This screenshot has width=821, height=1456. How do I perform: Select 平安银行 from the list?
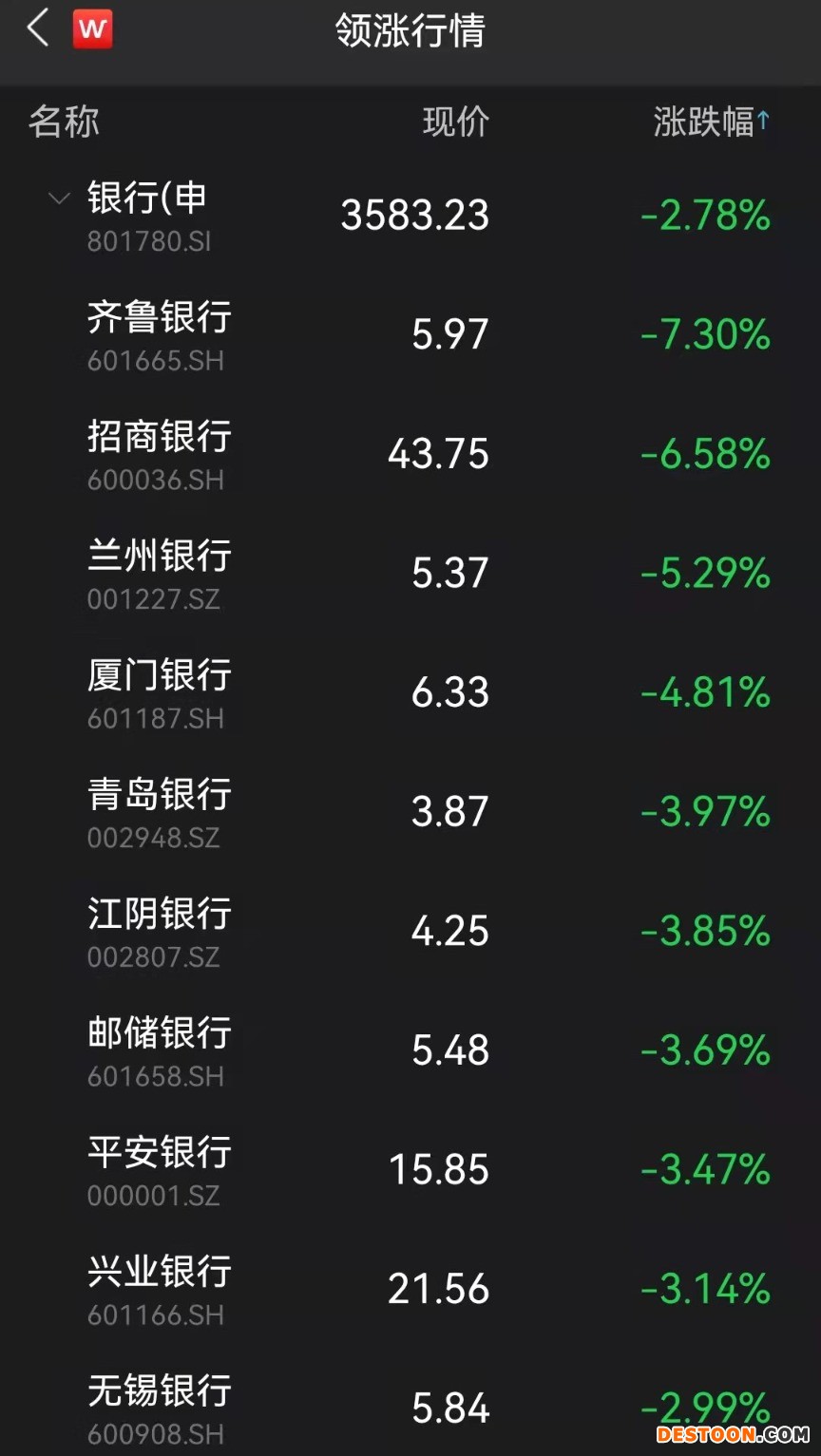(x=160, y=1168)
